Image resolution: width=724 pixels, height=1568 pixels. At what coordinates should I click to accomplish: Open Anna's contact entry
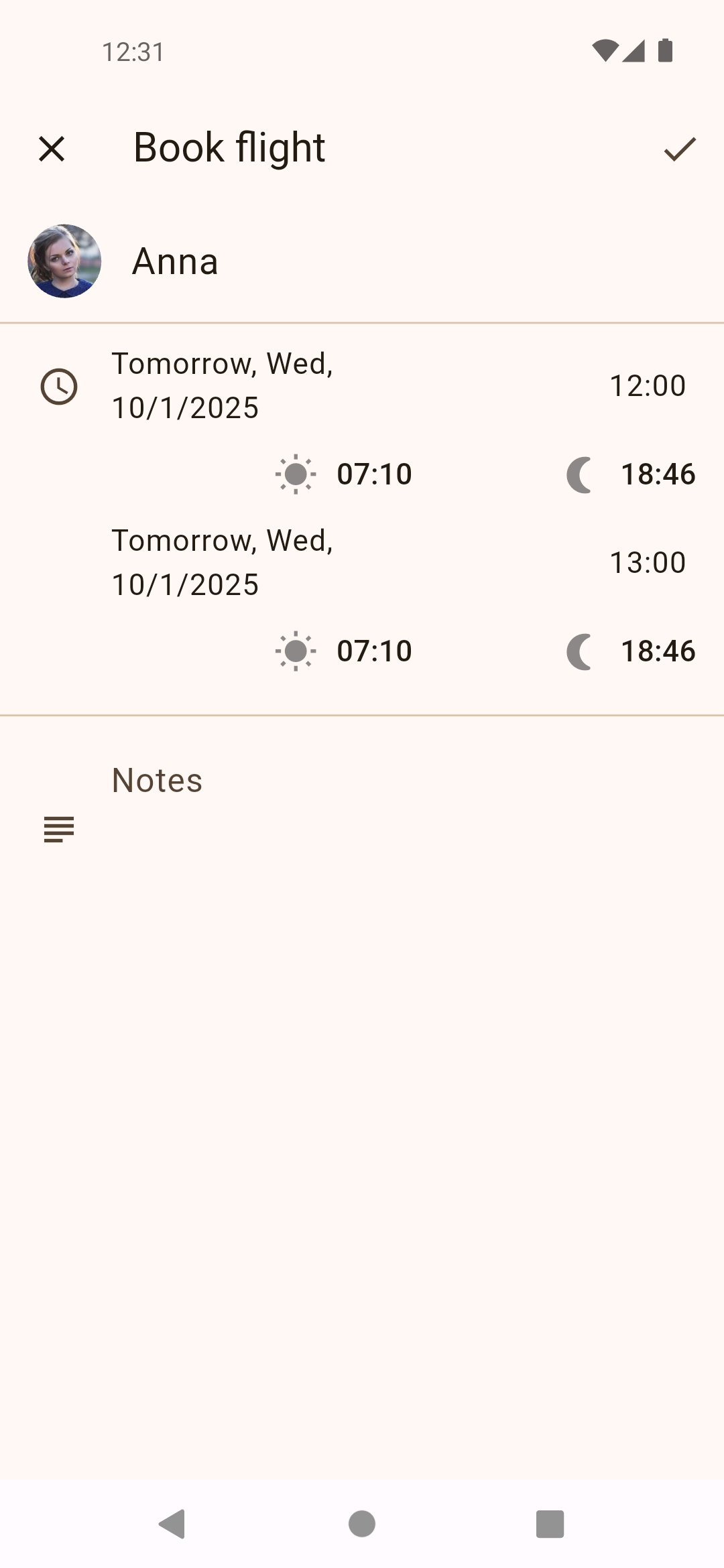pyautogui.click(x=174, y=261)
